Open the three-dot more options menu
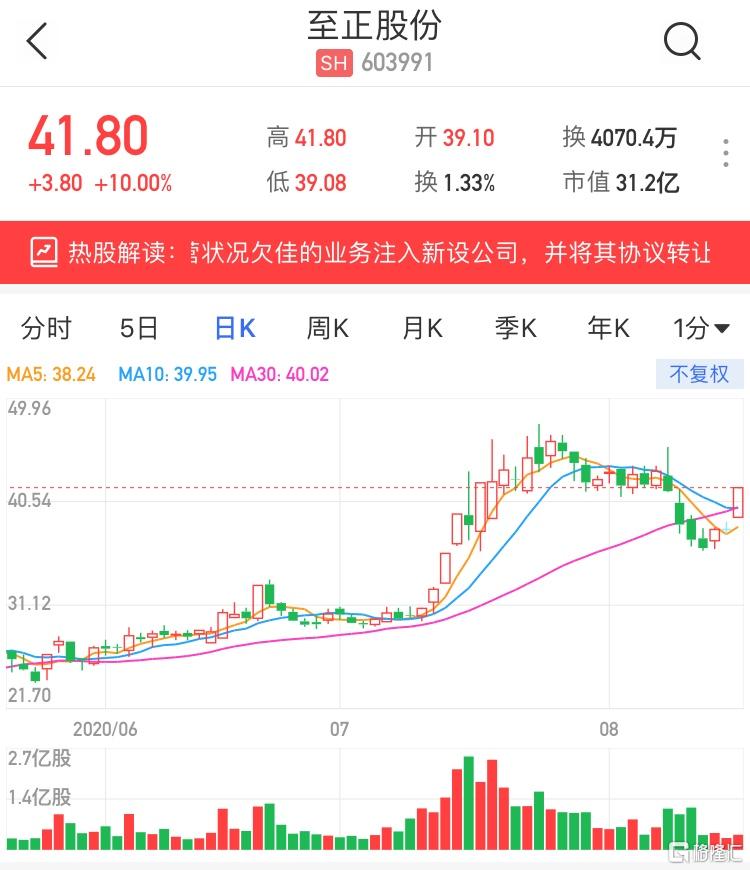 tap(724, 153)
